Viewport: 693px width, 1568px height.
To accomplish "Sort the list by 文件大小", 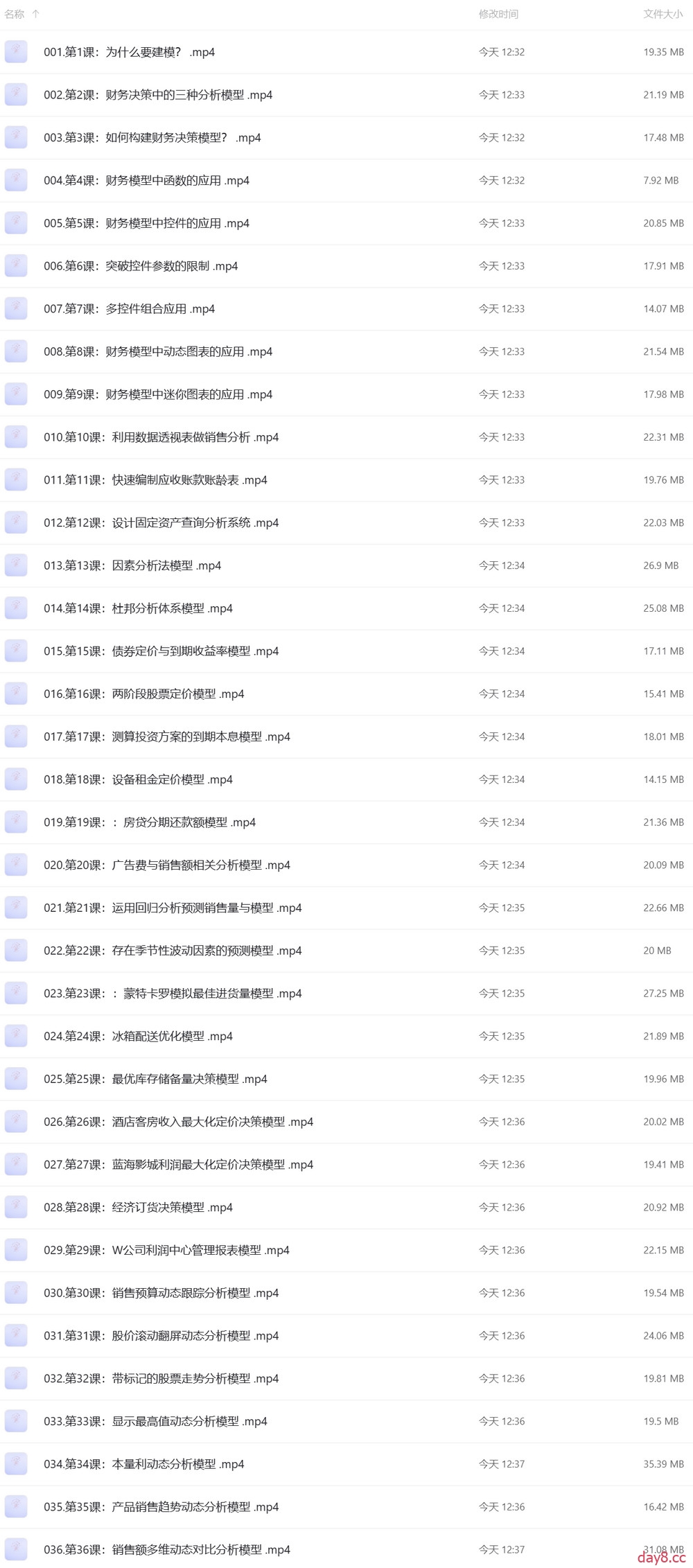I will [663, 14].
